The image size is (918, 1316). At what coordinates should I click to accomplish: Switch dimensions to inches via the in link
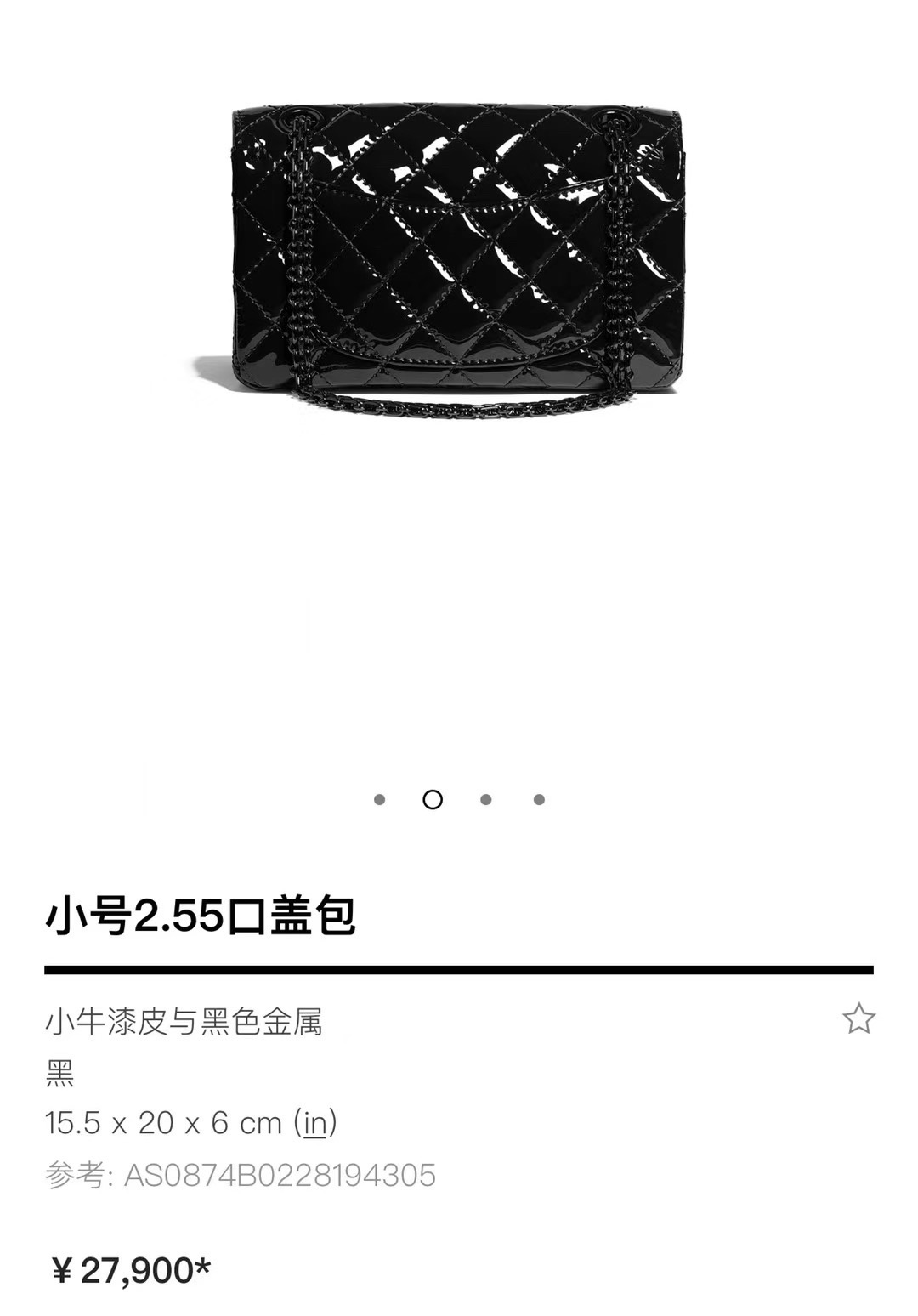(315, 1124)
